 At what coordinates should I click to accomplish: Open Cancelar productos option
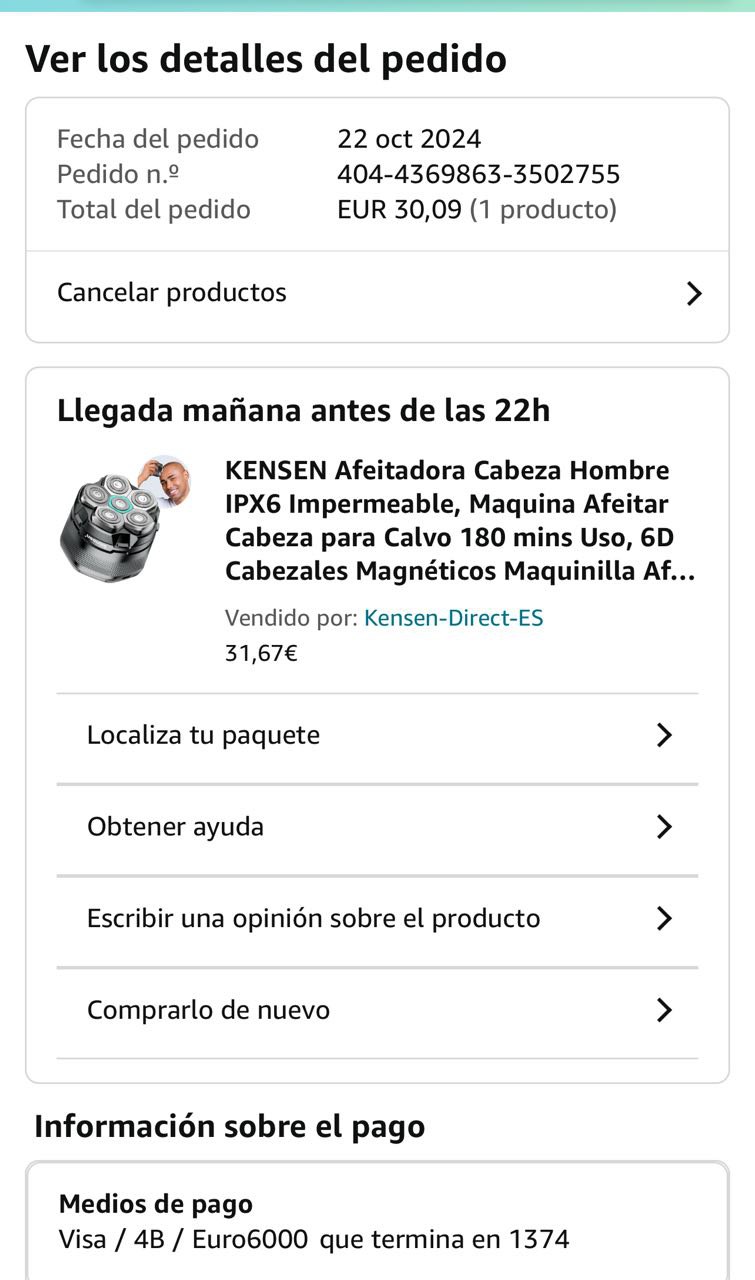pyautogui.click(x=377, y=293)
